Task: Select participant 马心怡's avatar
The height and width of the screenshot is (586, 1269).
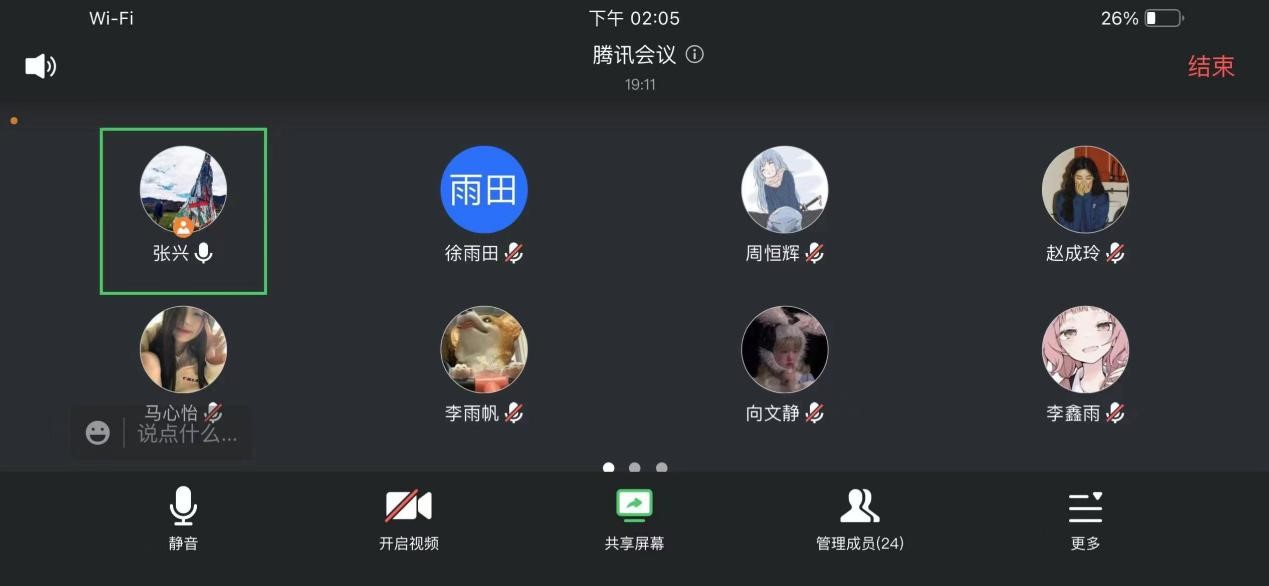Action: [x=183, y=349]
